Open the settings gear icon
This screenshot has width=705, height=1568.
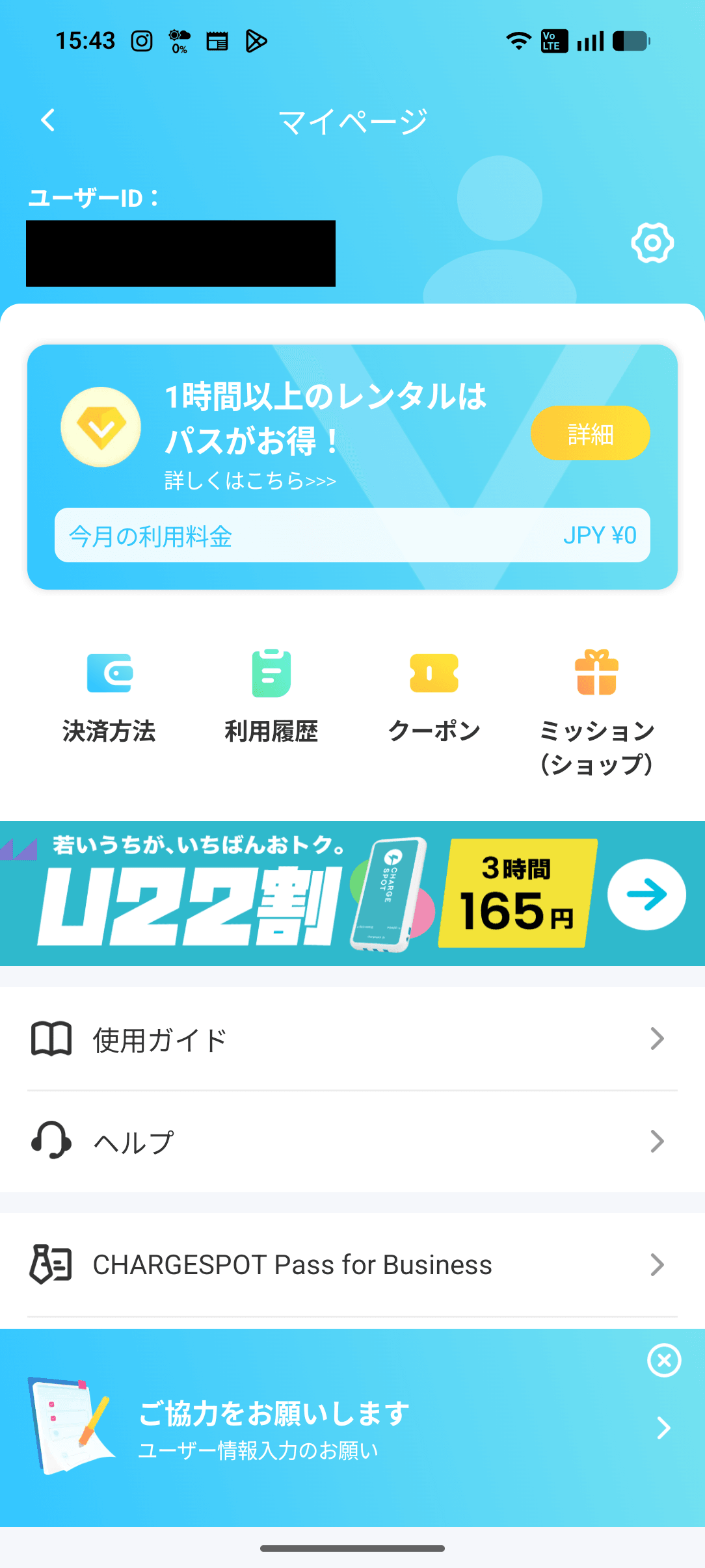click(x=652, y=243)
